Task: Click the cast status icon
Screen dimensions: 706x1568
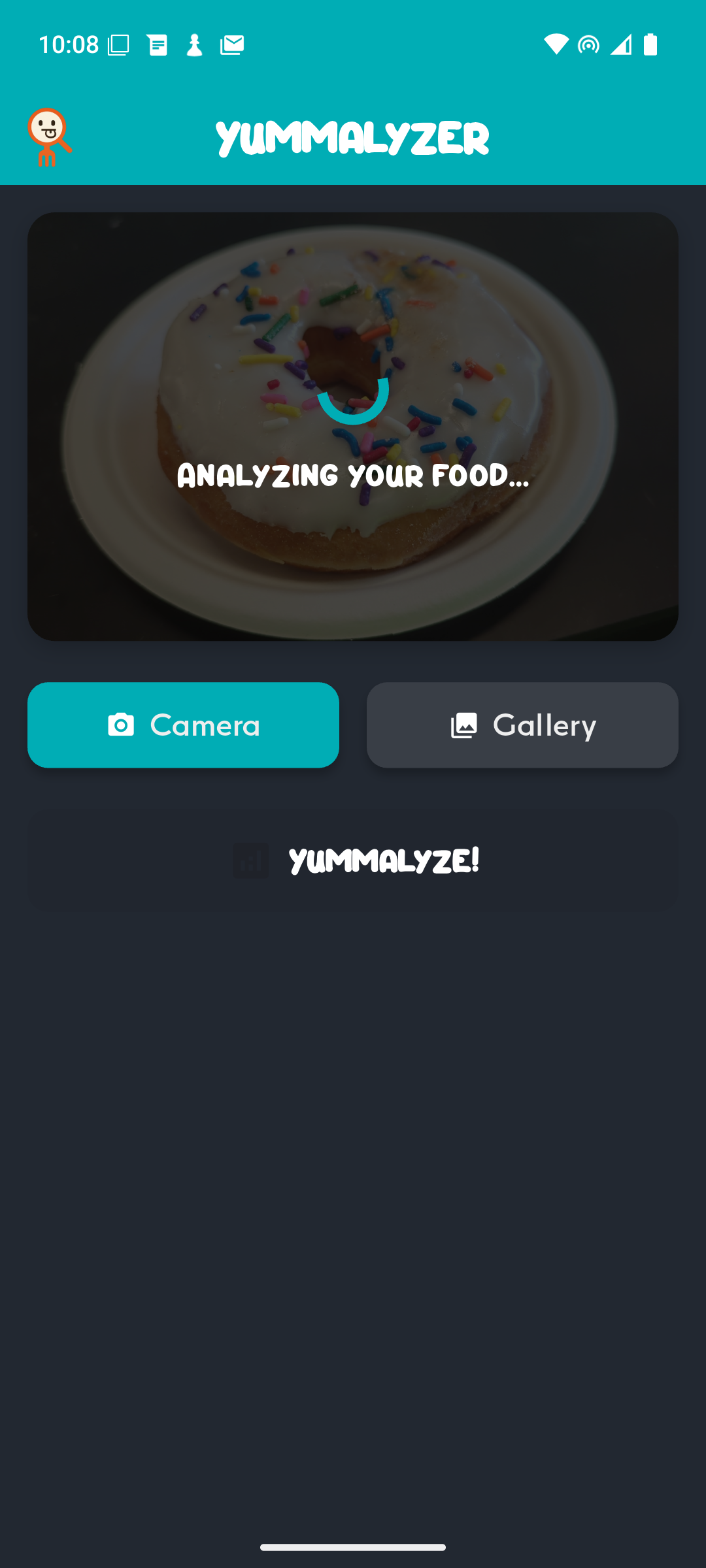Action: coord(587,44)
